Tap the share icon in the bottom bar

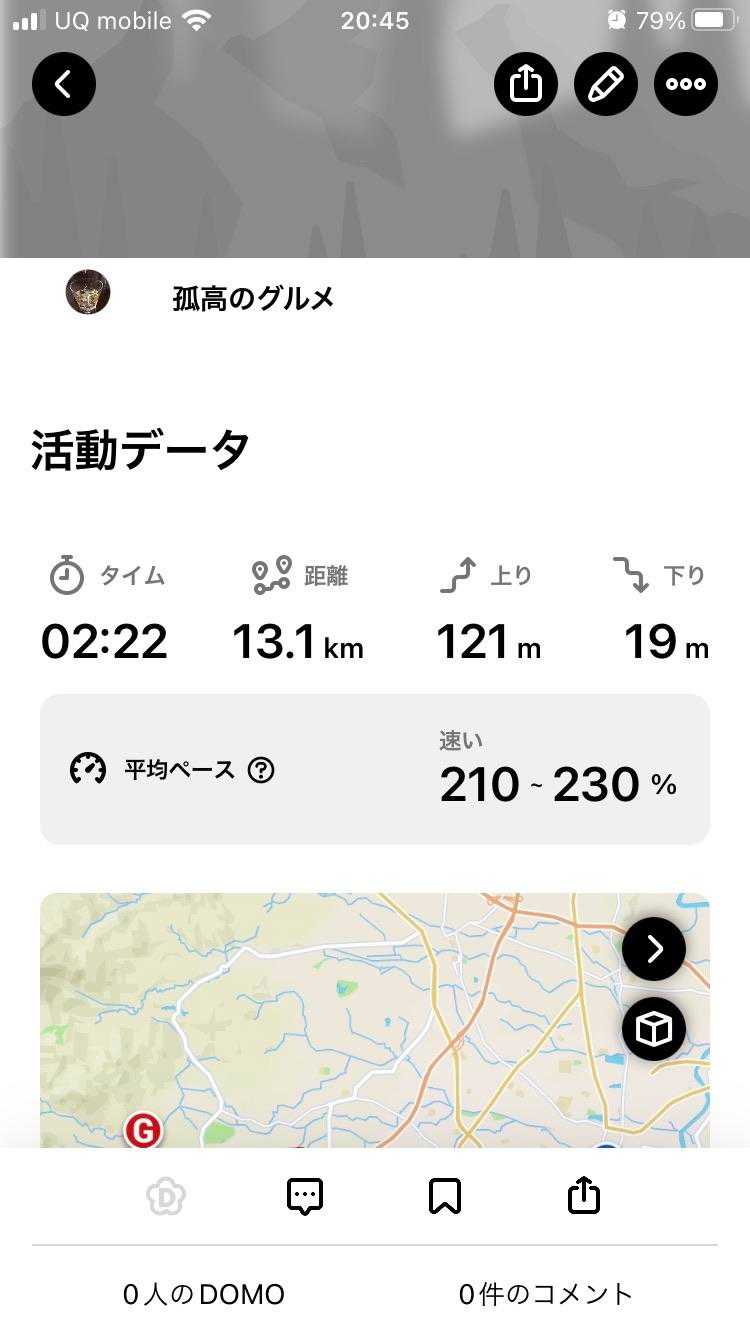(x=584, y=1196)
